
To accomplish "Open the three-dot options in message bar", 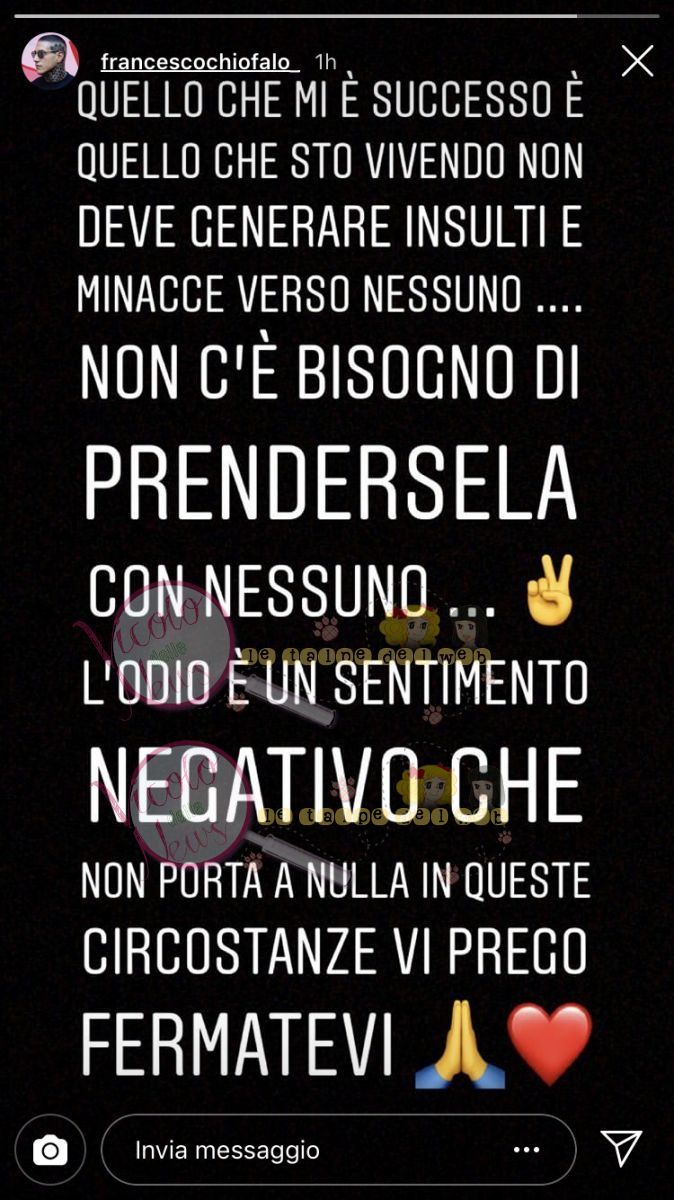I will pos(527,1150).
